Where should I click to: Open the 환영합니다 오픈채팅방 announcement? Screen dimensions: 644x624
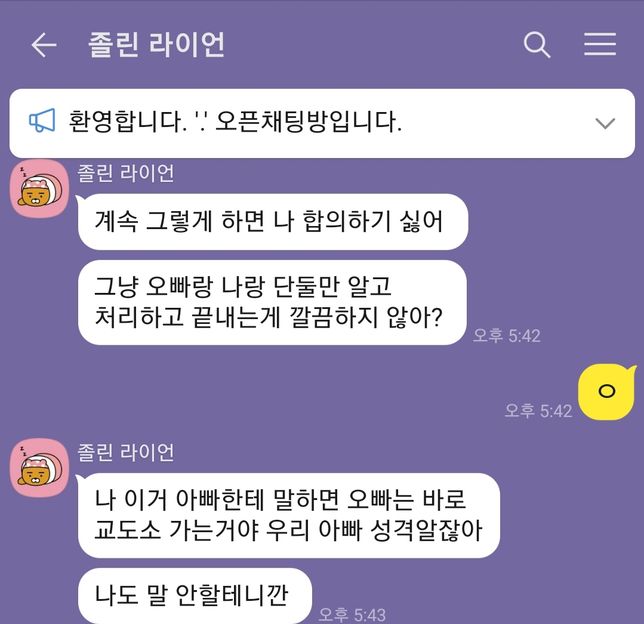pyautogui.click(x=236, y=123)
